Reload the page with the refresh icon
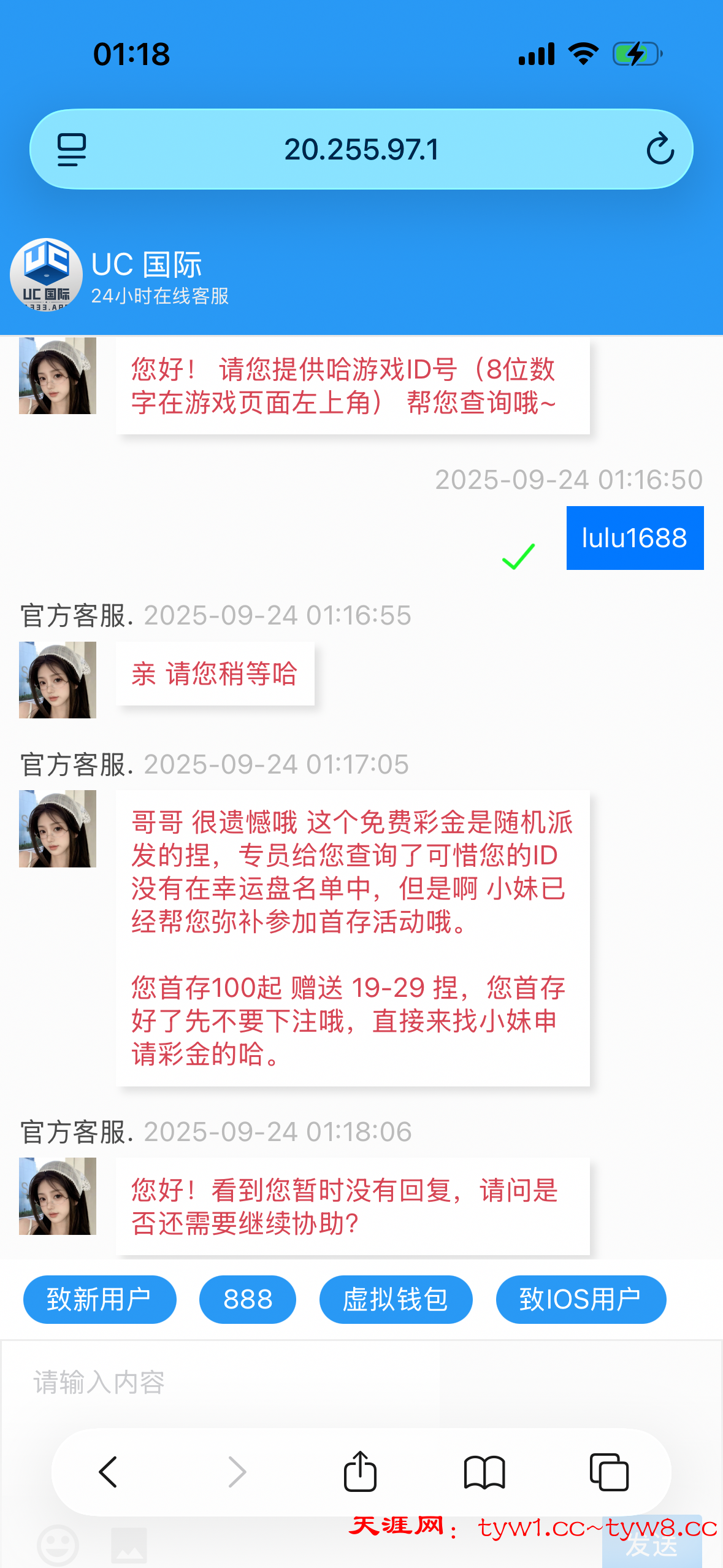 [x=661, y=149]
